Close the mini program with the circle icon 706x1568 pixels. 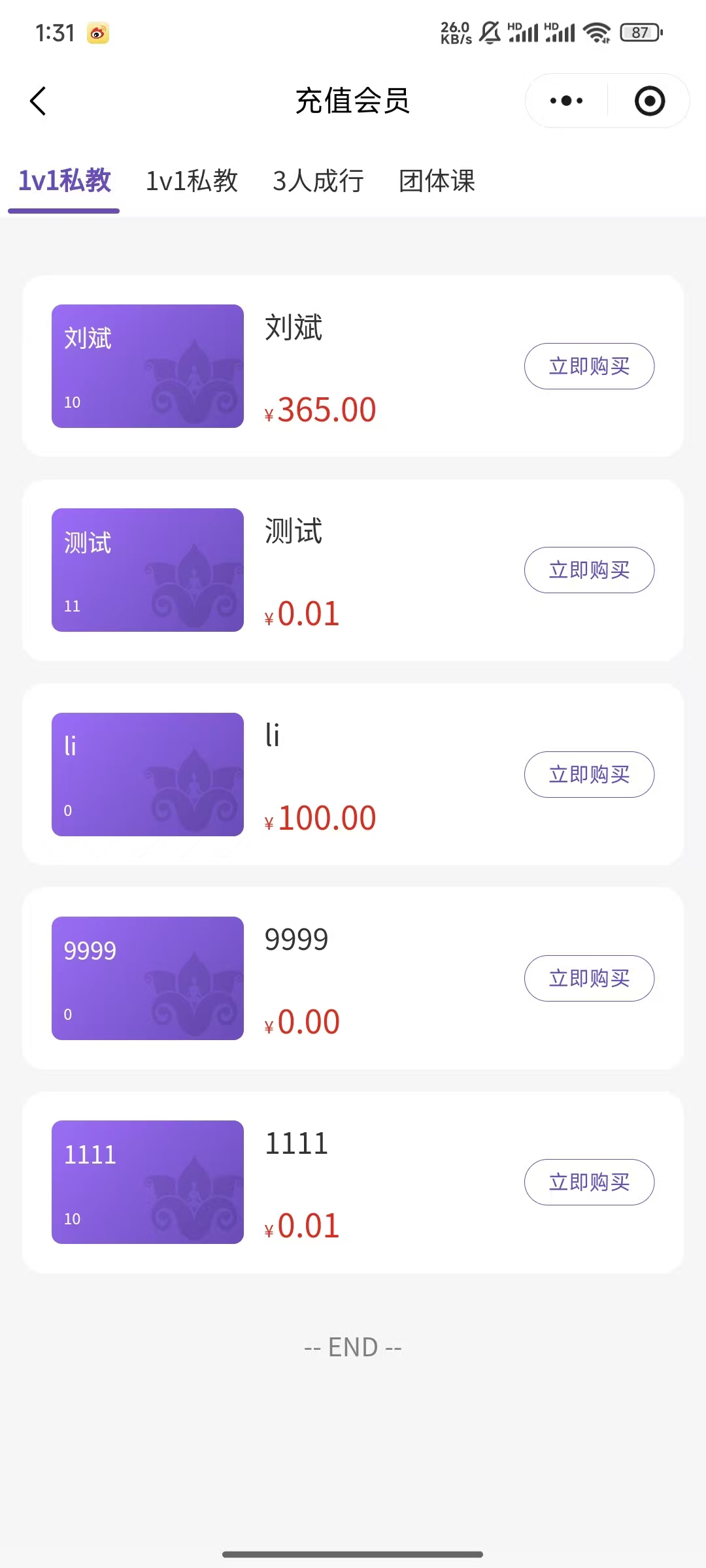[x=649, y=101]
